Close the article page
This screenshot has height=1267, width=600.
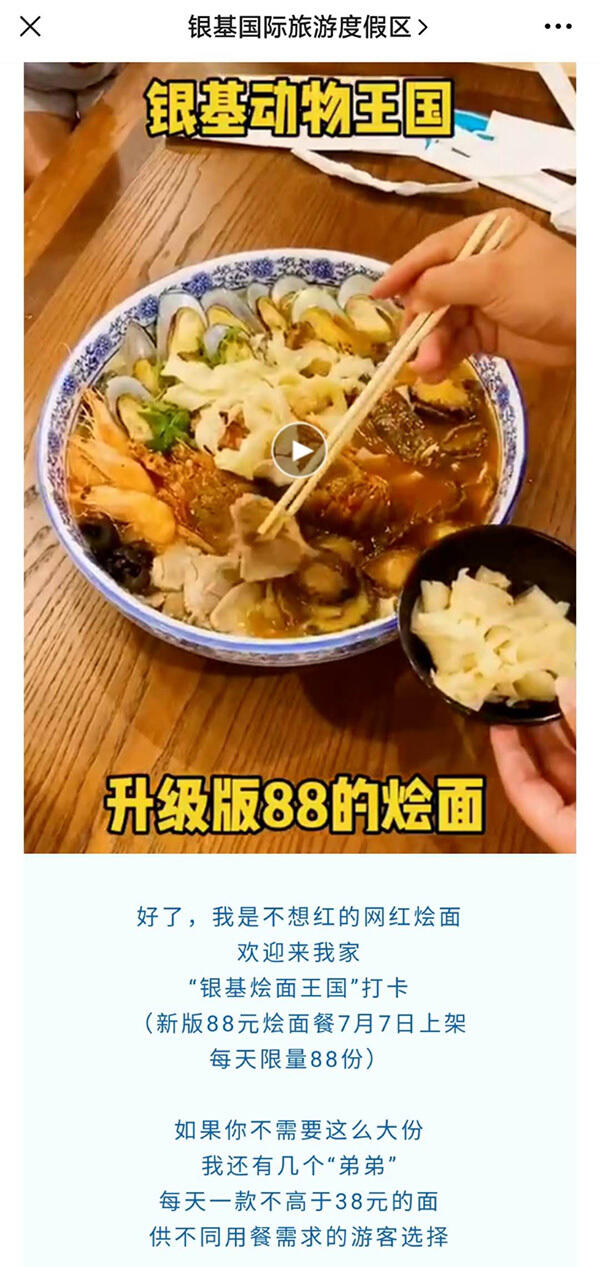[30, 27]
